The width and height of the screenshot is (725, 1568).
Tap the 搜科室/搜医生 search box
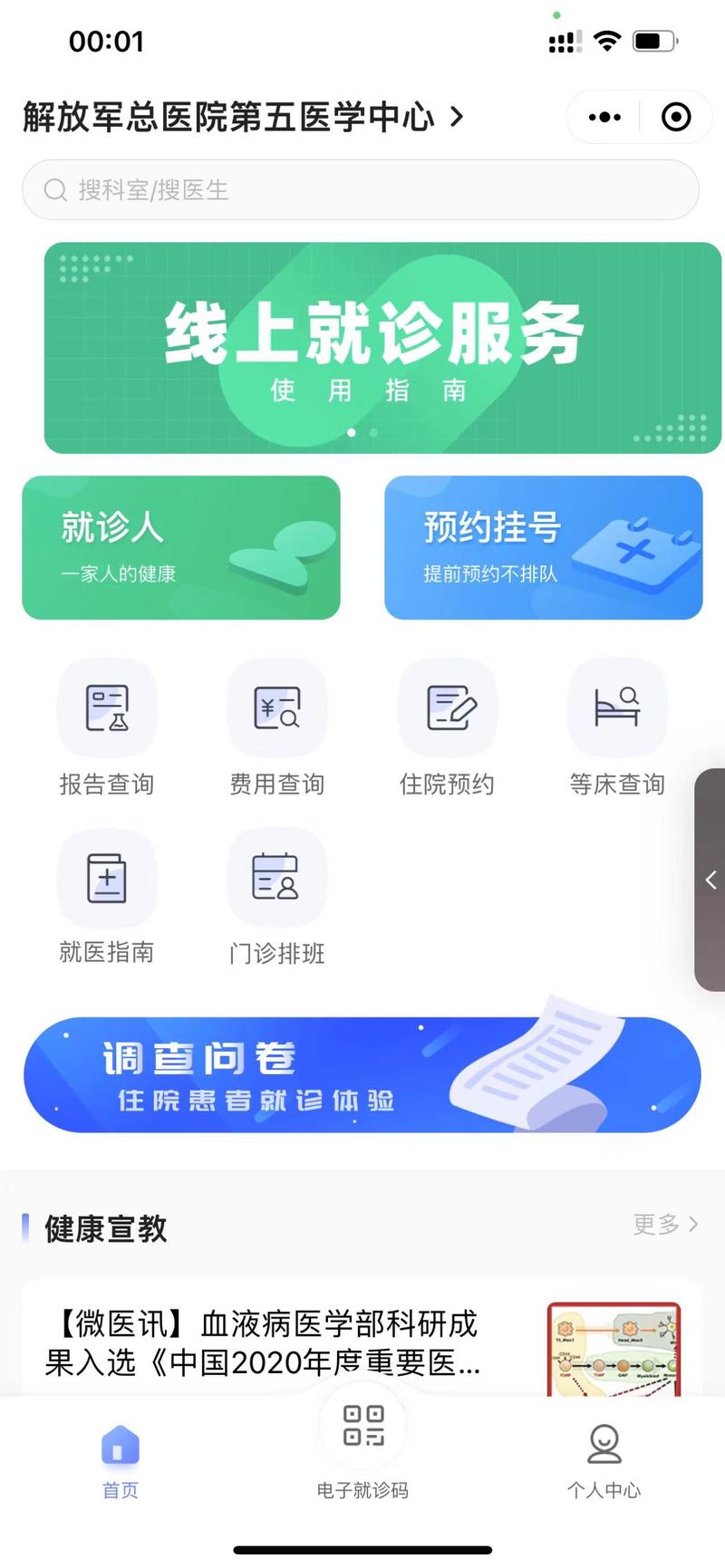click(x=361, y=190)
